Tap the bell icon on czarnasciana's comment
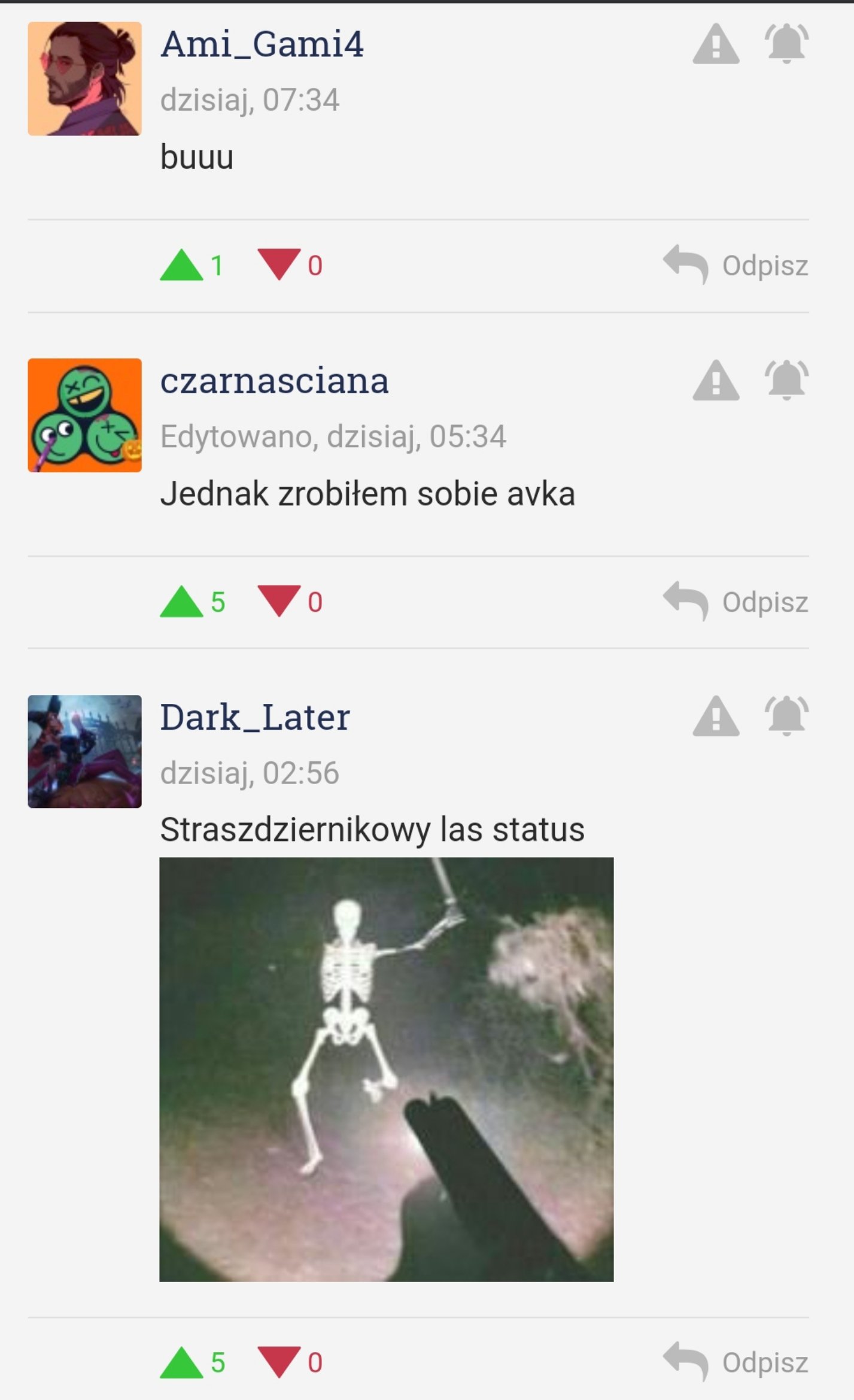Viewport: 854px width, 1400px height. point(786,379)
